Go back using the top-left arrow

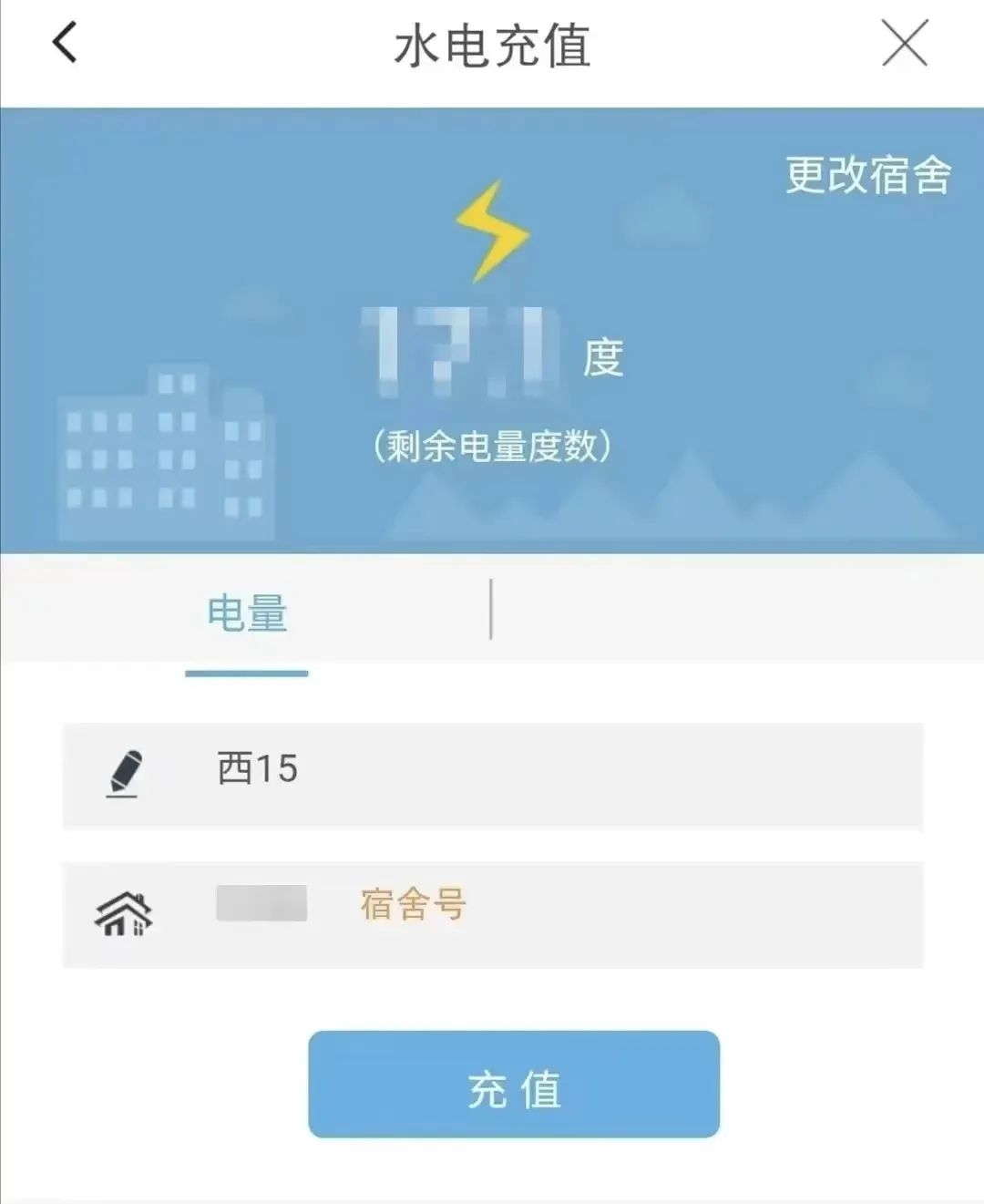coord(65,43)
